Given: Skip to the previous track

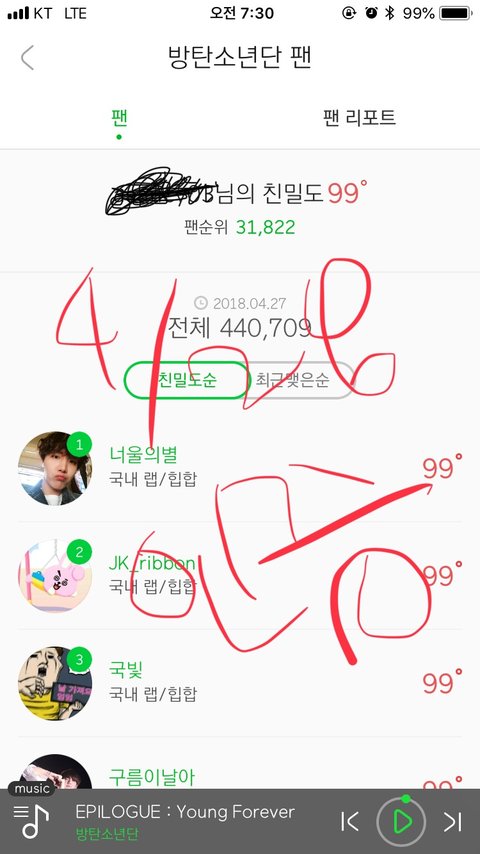Looking at the screenshot, I should coord(349,821).
